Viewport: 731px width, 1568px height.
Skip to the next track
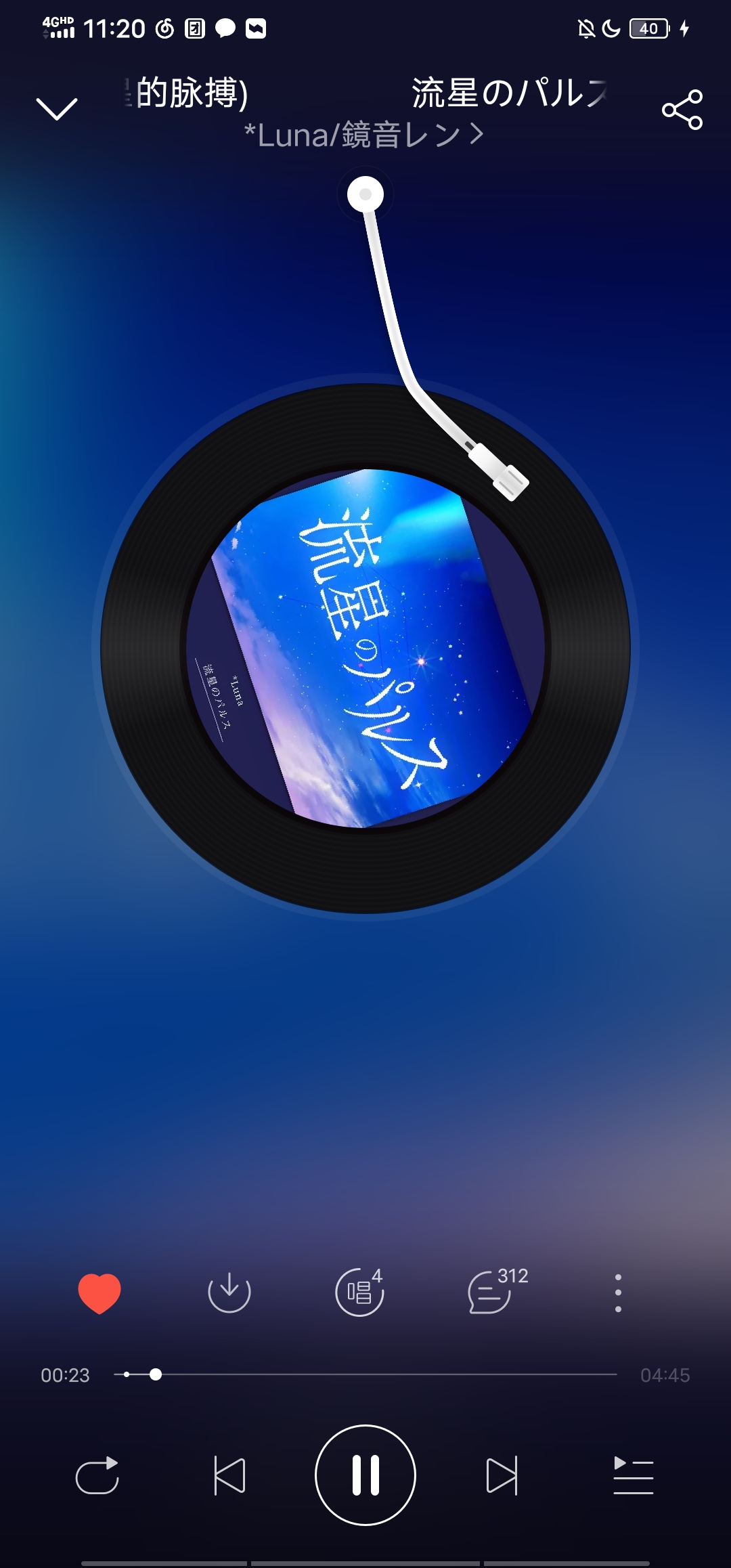pyautogui.click(x=502, y=1475)
